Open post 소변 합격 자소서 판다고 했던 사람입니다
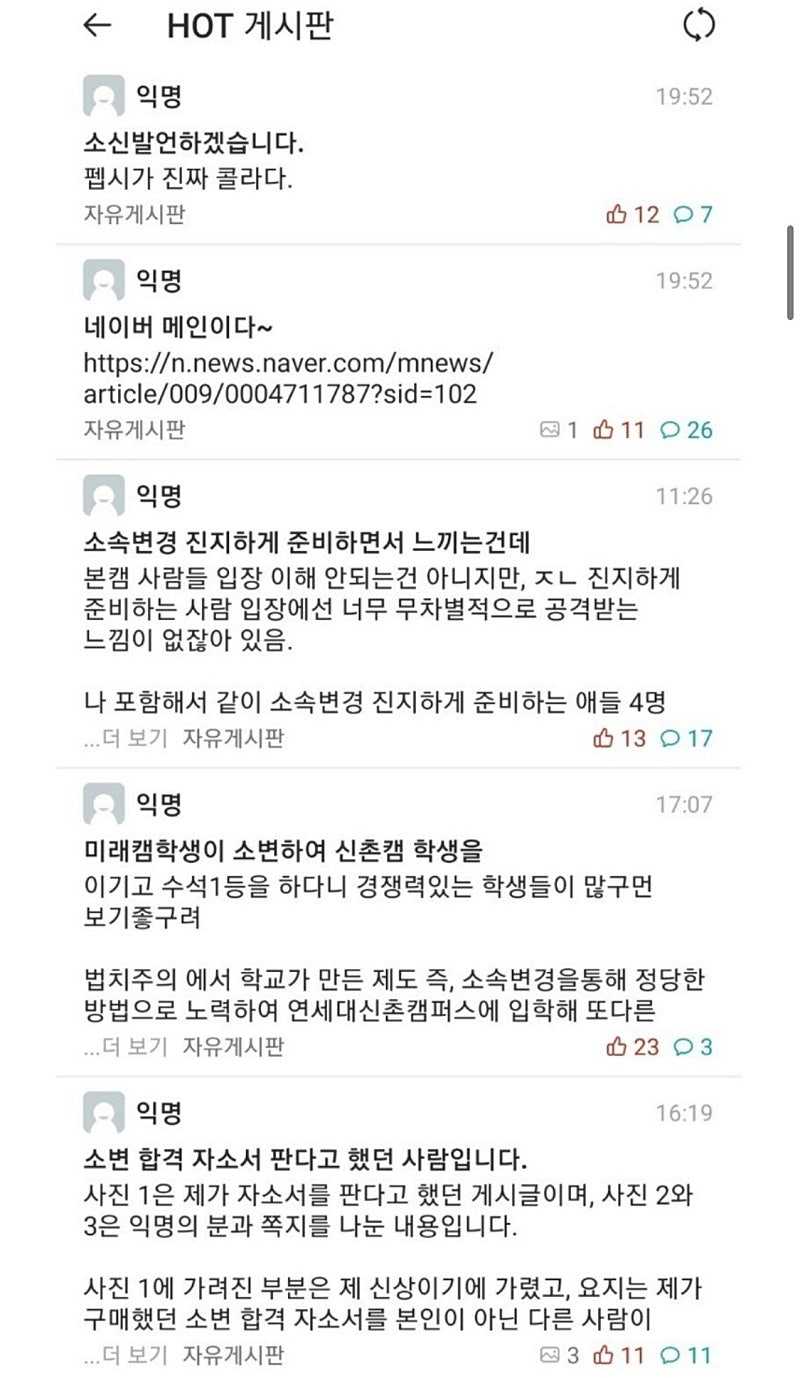Screen dimensions: 800x1378 (x=304, y=1160)
